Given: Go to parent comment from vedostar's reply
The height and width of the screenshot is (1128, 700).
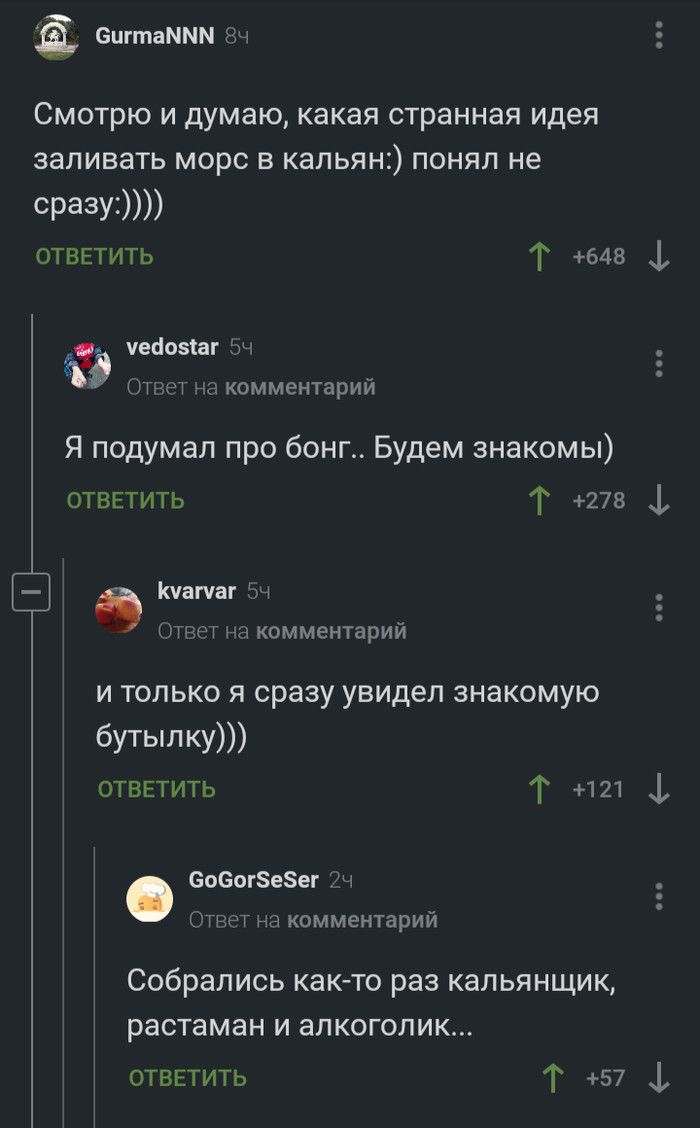Looking at the screenshot, I should tap(300, 387).
